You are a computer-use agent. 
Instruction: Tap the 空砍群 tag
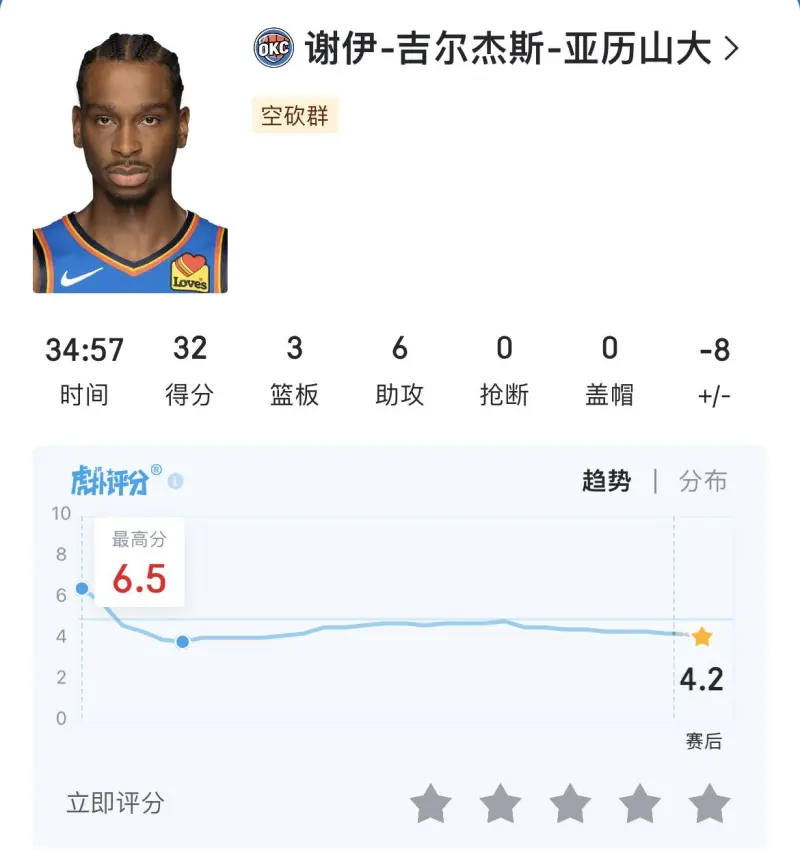pos(295,116)
